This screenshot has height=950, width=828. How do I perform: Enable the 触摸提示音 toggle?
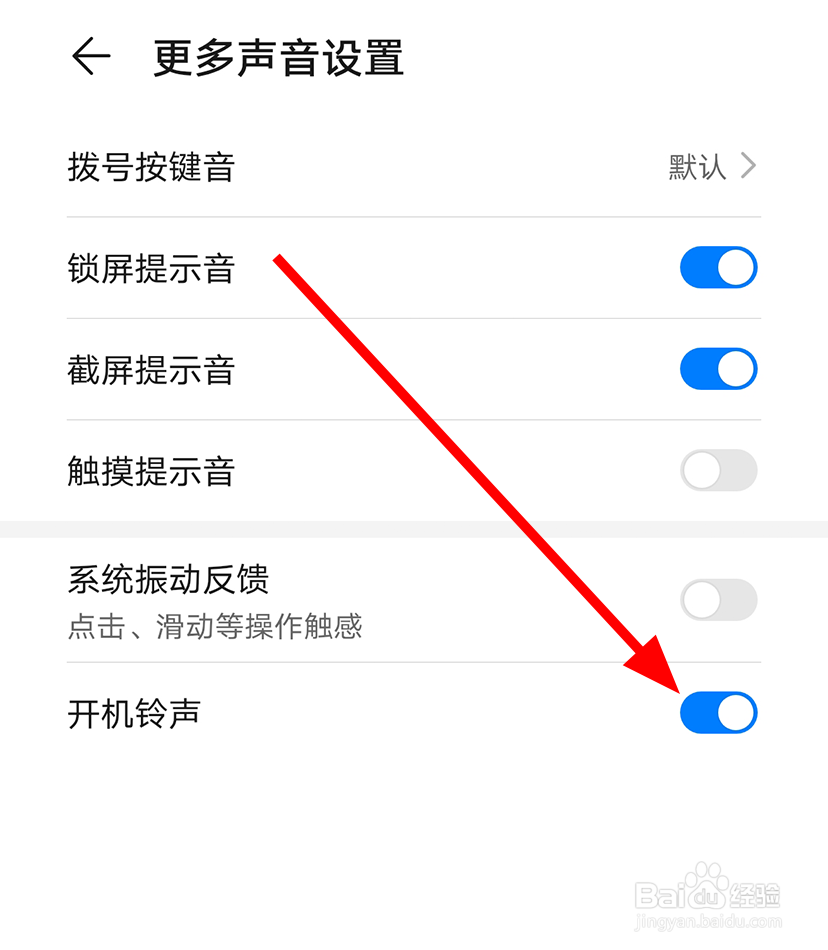[718, 470]
